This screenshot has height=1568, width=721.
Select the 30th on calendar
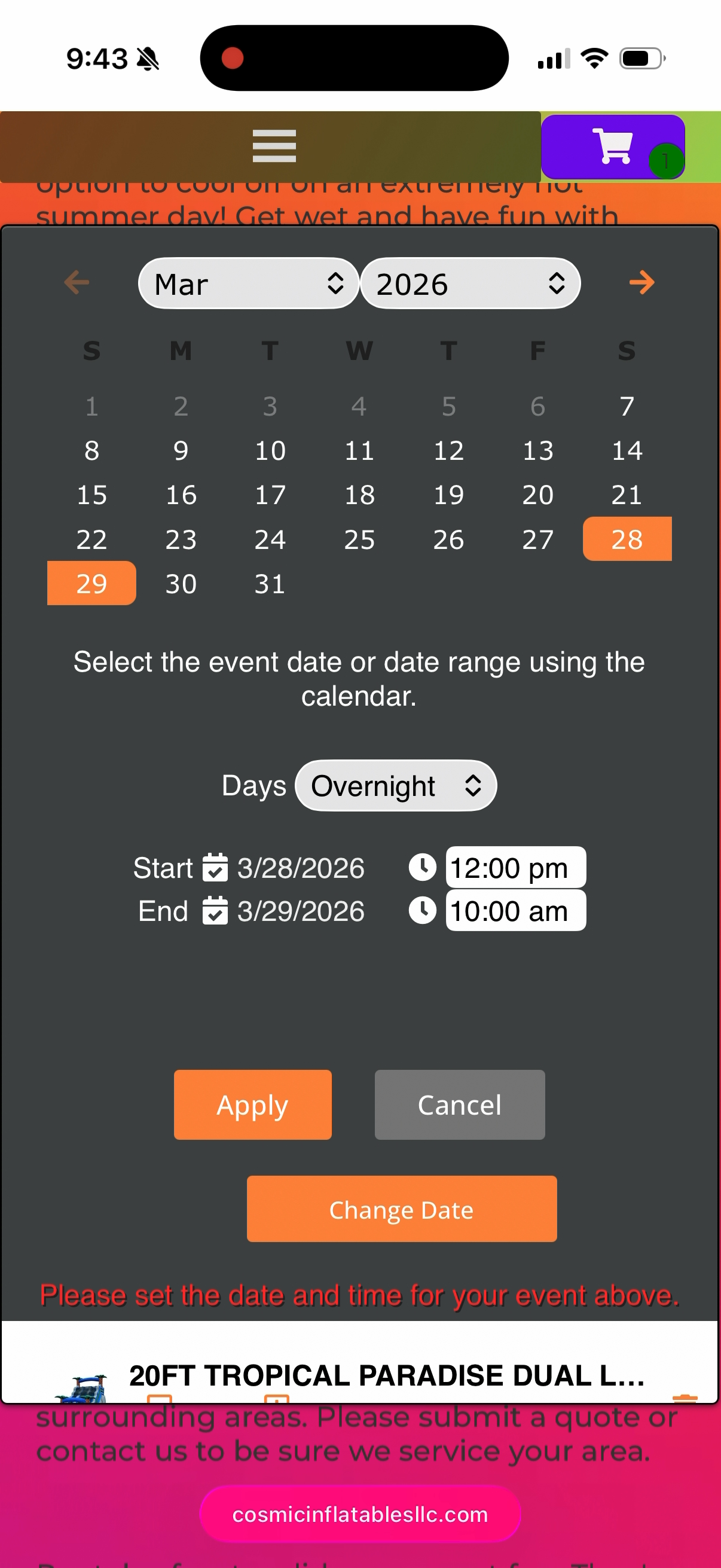(181, 584)
